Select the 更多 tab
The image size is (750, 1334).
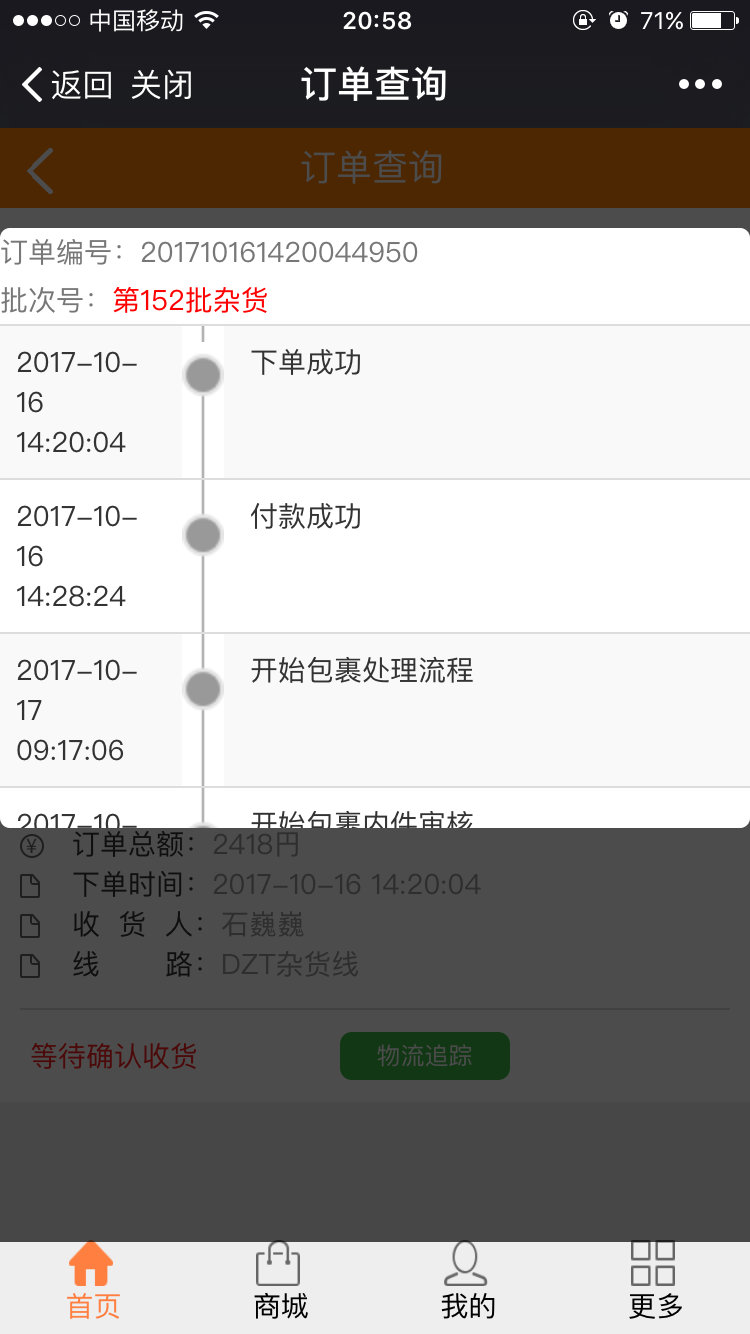click(655, 1280)
